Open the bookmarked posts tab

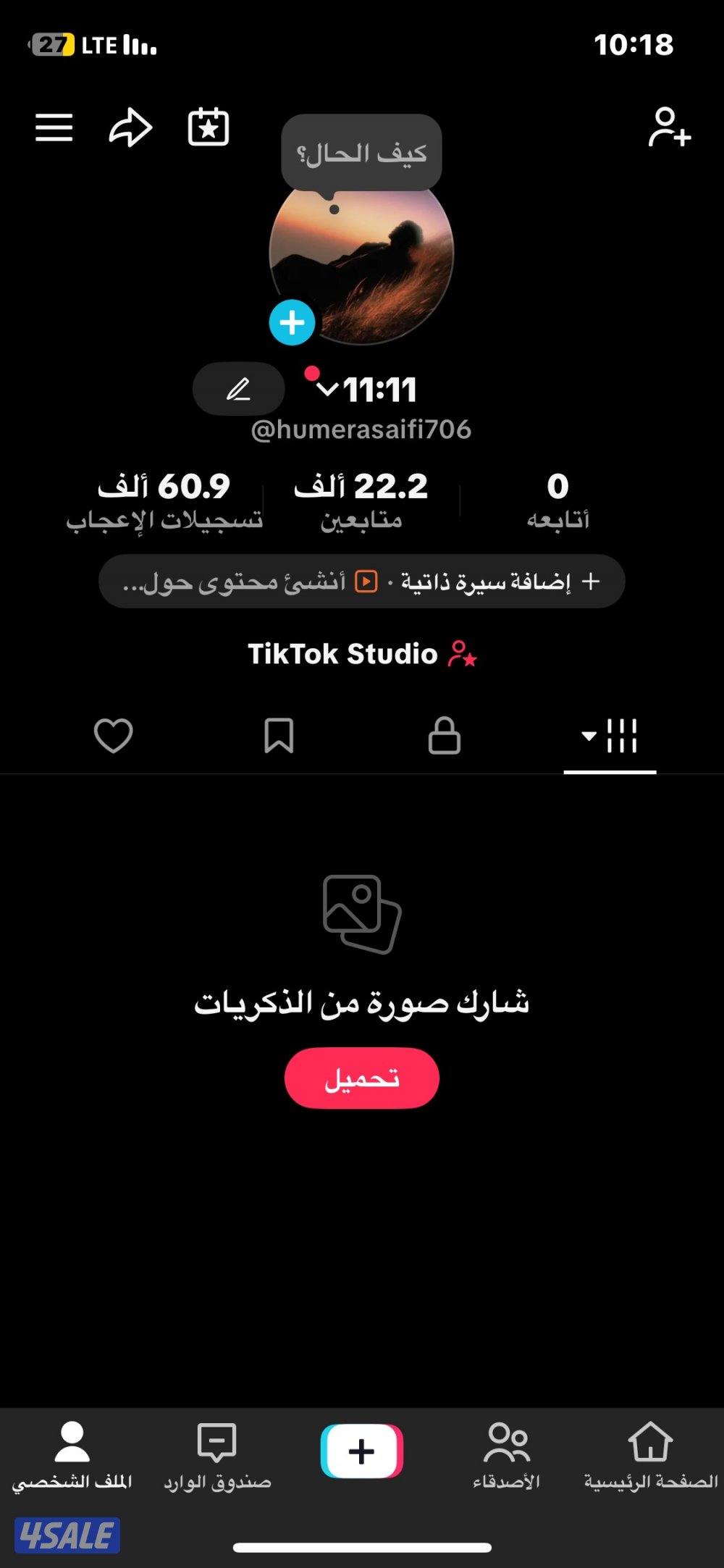(x=279, y=736)
